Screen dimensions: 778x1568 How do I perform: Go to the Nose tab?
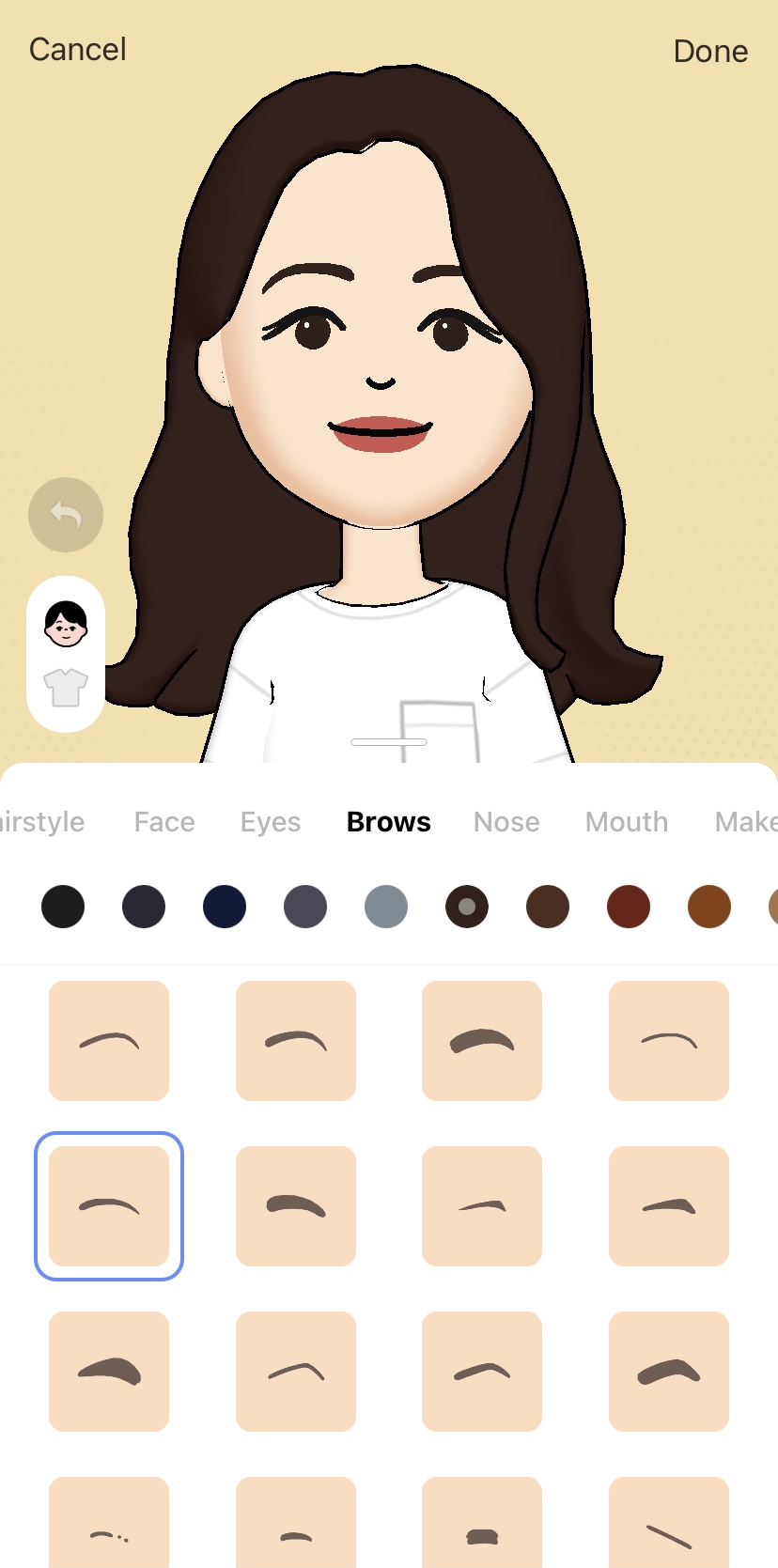(x=506, y=821)
